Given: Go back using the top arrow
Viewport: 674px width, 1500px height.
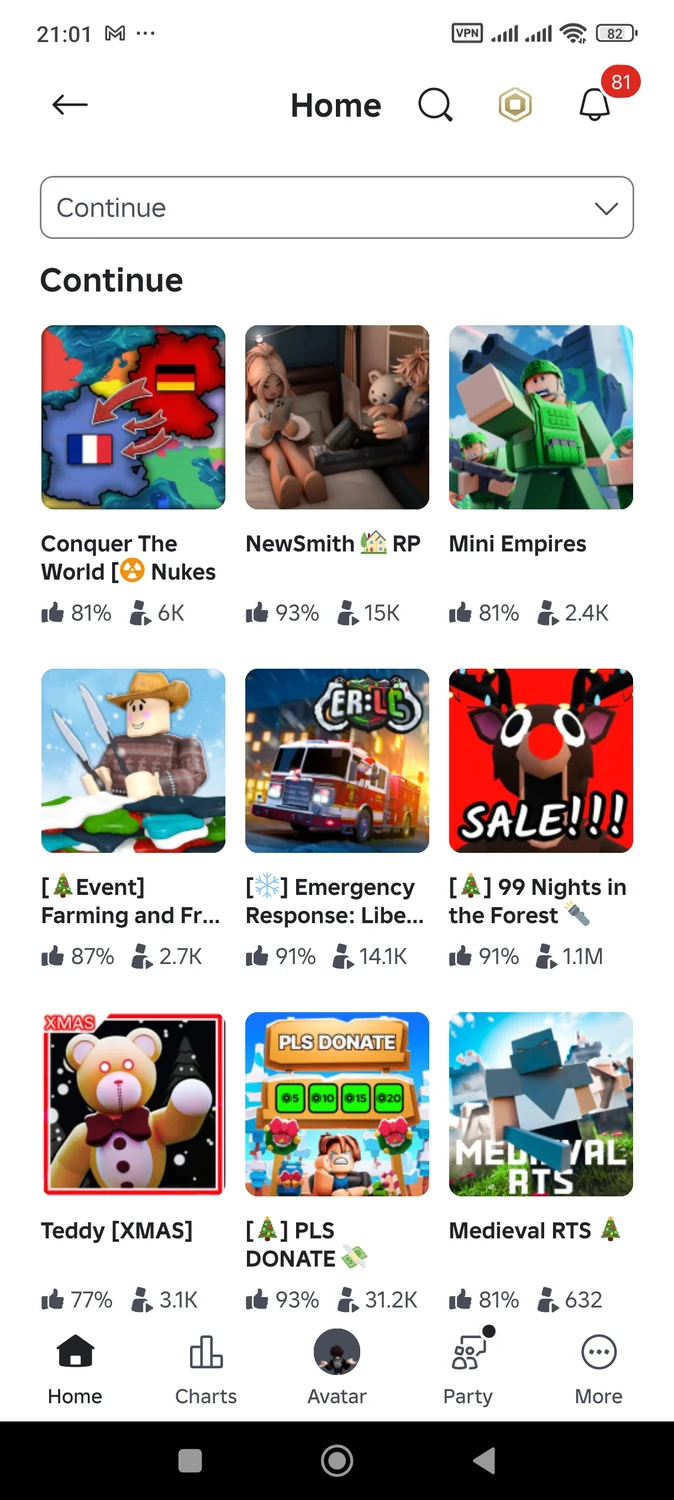Looking at the screenshot, I should [70, 105].
